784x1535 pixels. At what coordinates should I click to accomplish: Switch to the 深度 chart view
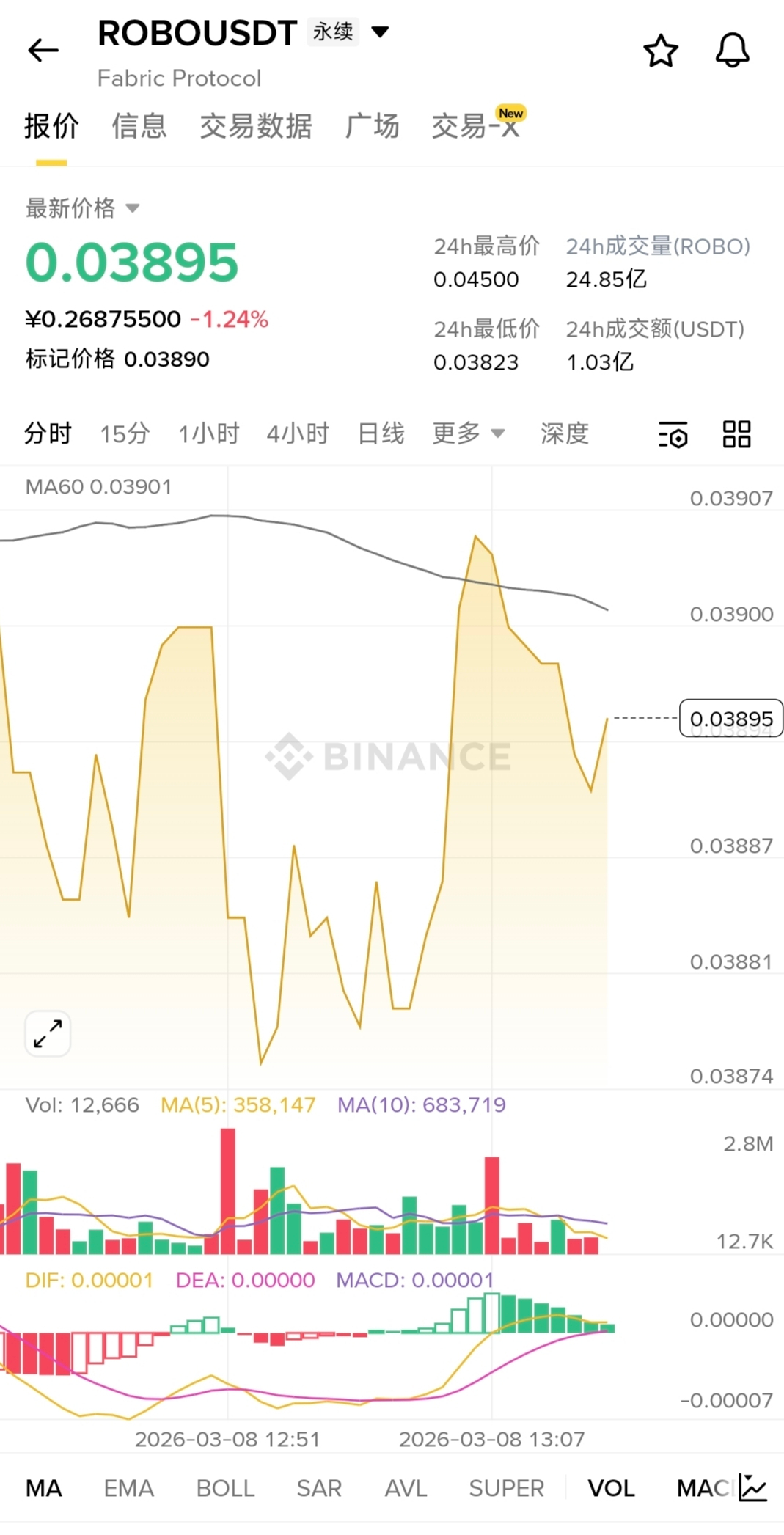[x=564, y=433]
